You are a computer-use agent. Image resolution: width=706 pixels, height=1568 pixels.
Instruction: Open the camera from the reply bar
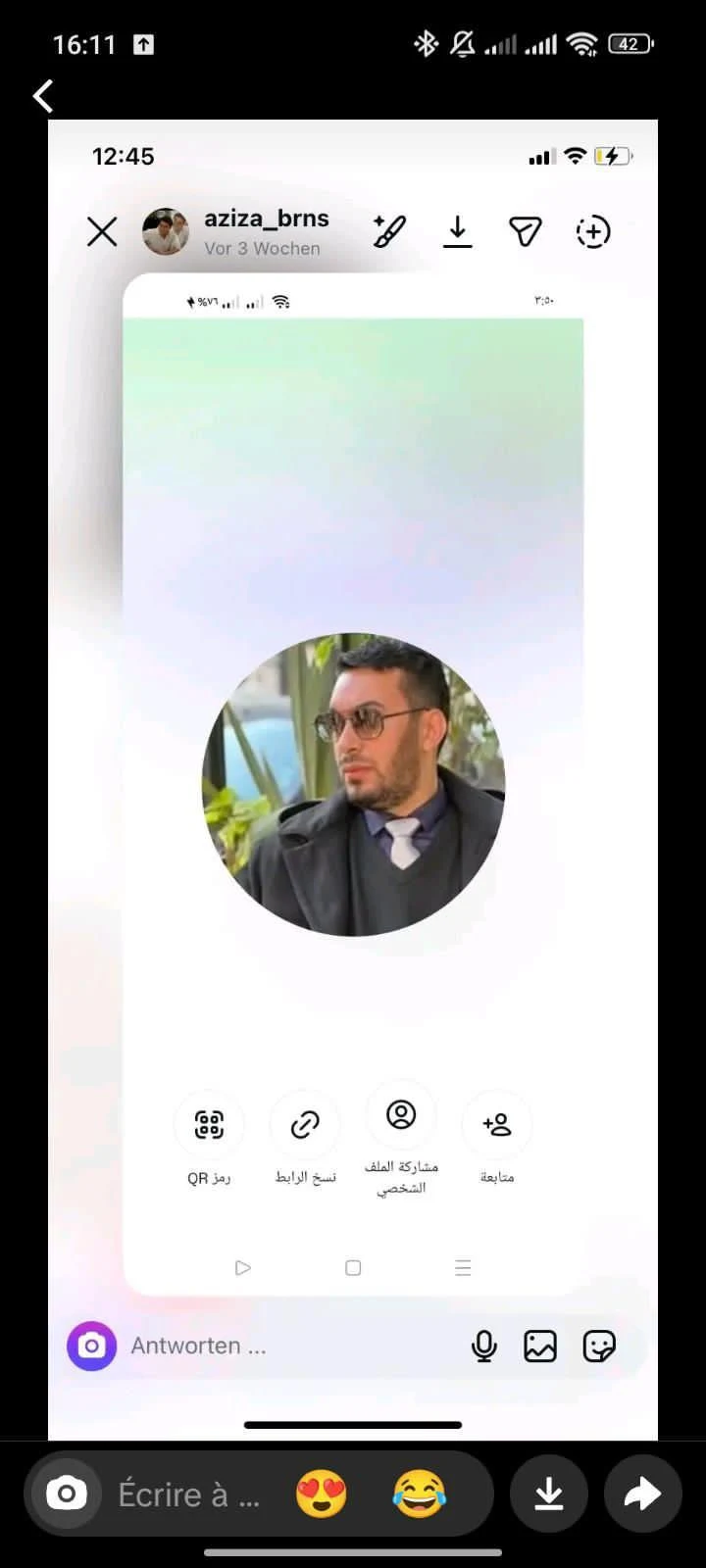(x=67, y=1494)
